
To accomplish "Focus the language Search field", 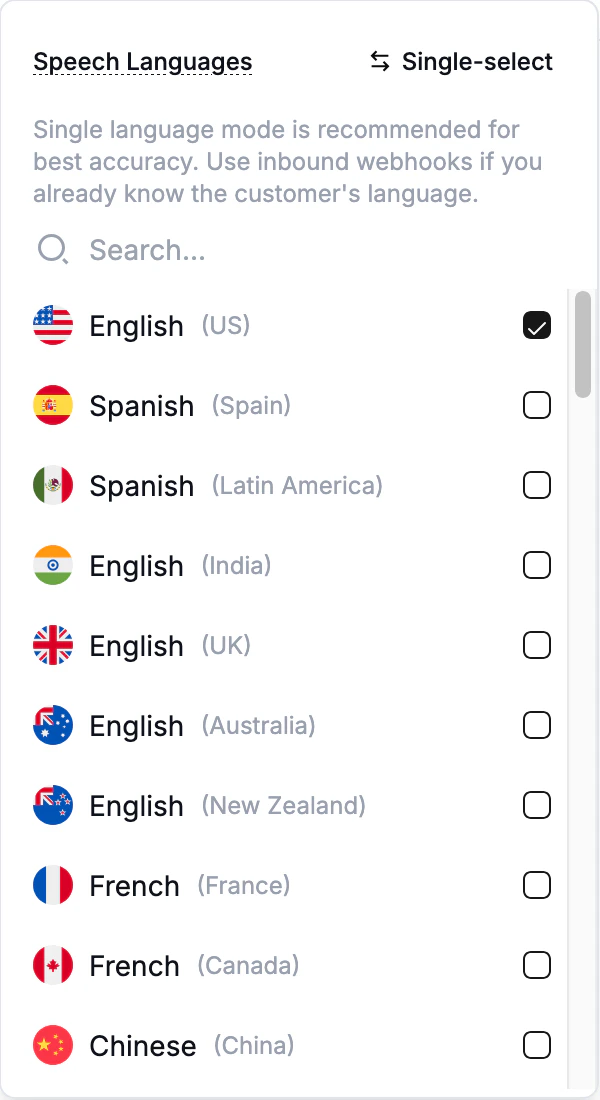I will pos(300,250).
